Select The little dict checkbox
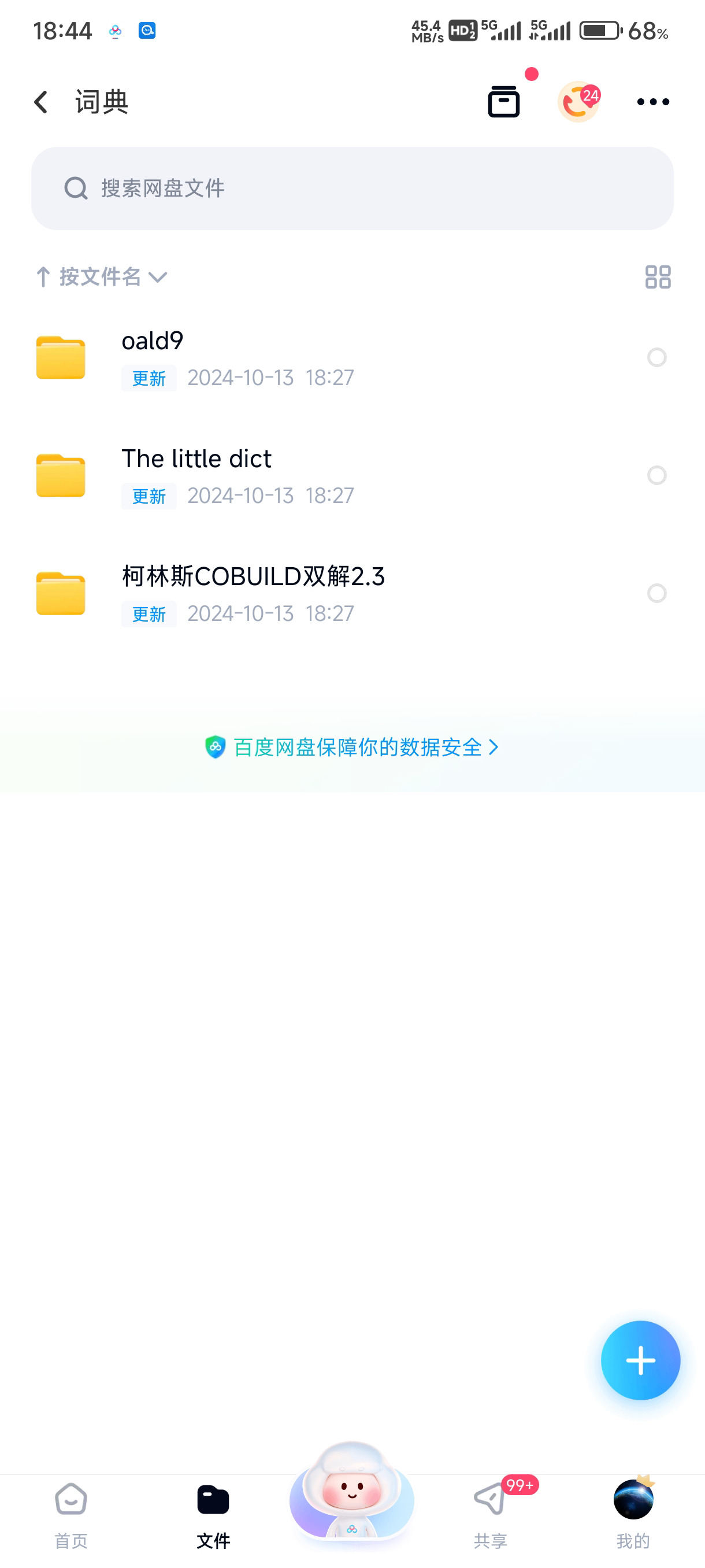This screenshot has height=1568, width=705. (656, 475)
